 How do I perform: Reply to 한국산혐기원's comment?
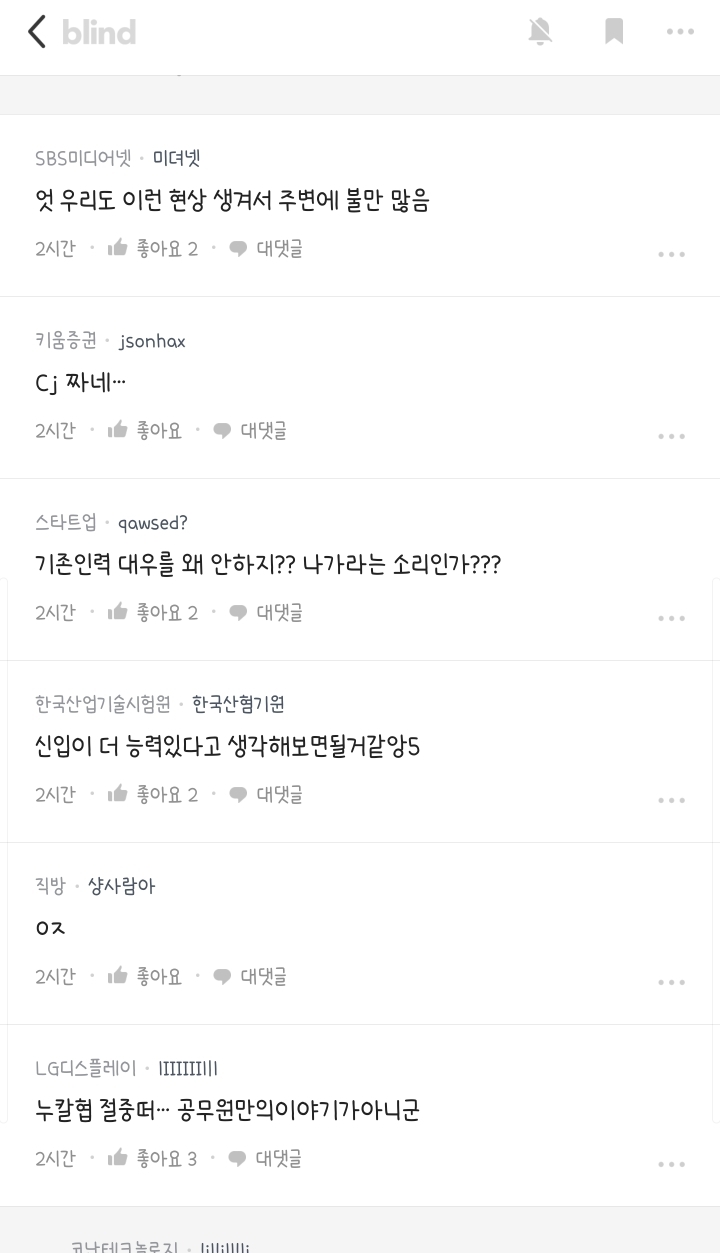click(266, 794)
